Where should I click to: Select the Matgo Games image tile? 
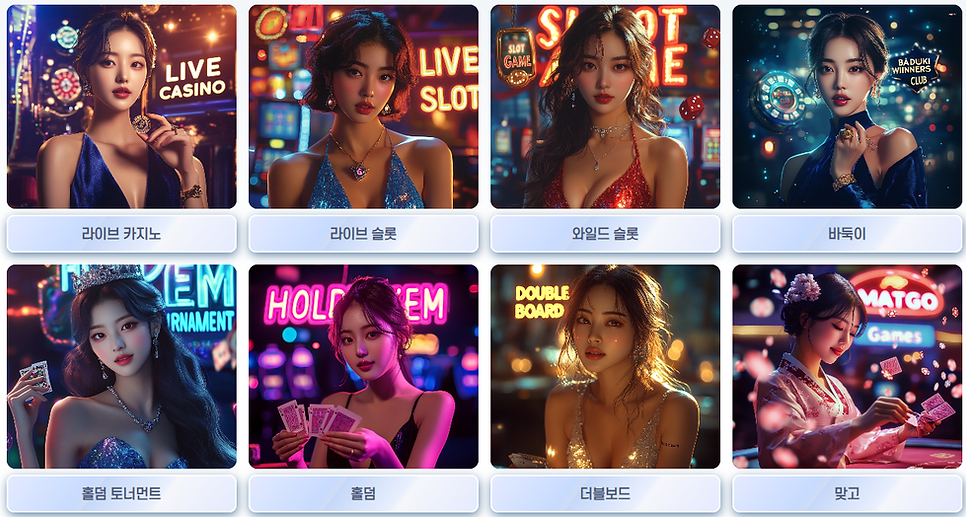click(x=846, y=366)
